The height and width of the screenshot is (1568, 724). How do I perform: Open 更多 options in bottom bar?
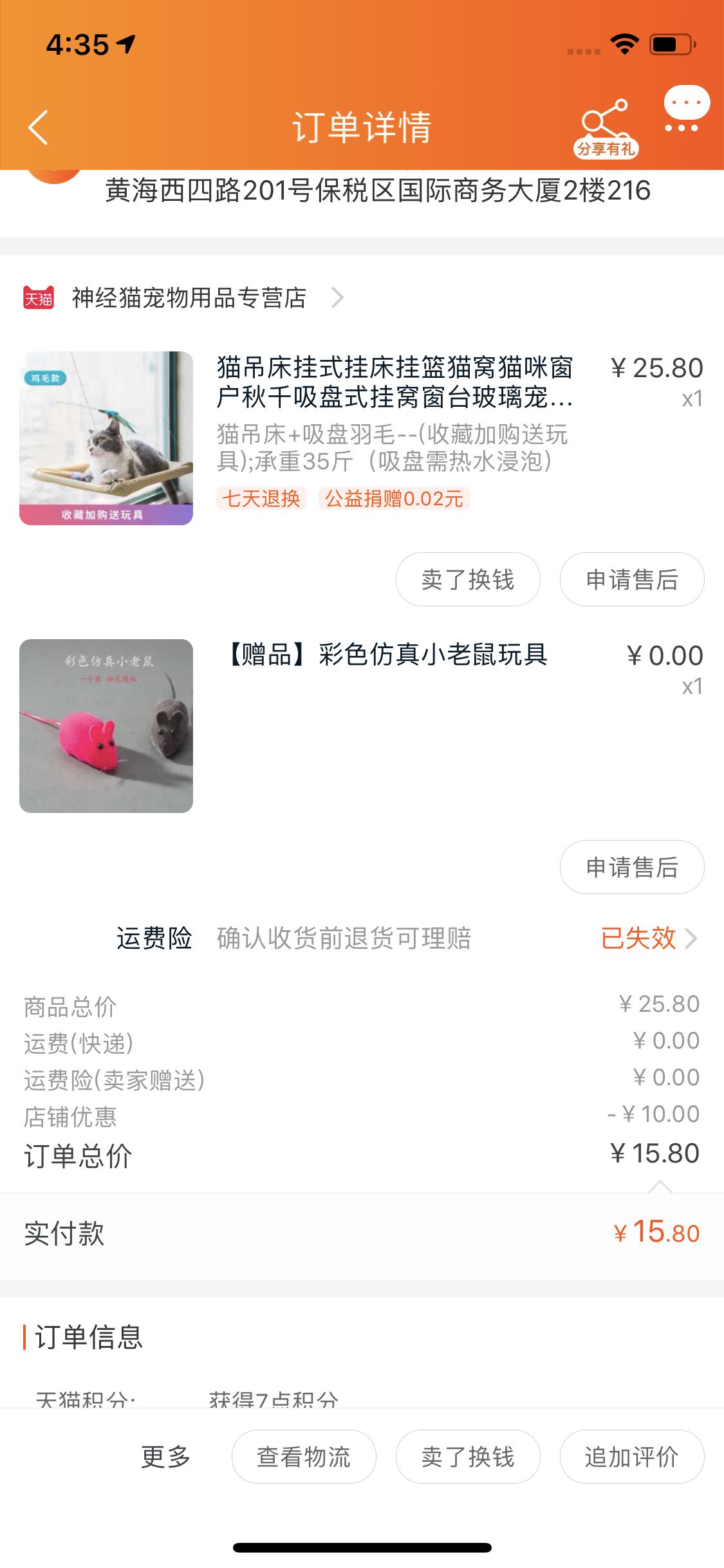pos(165,1457)
